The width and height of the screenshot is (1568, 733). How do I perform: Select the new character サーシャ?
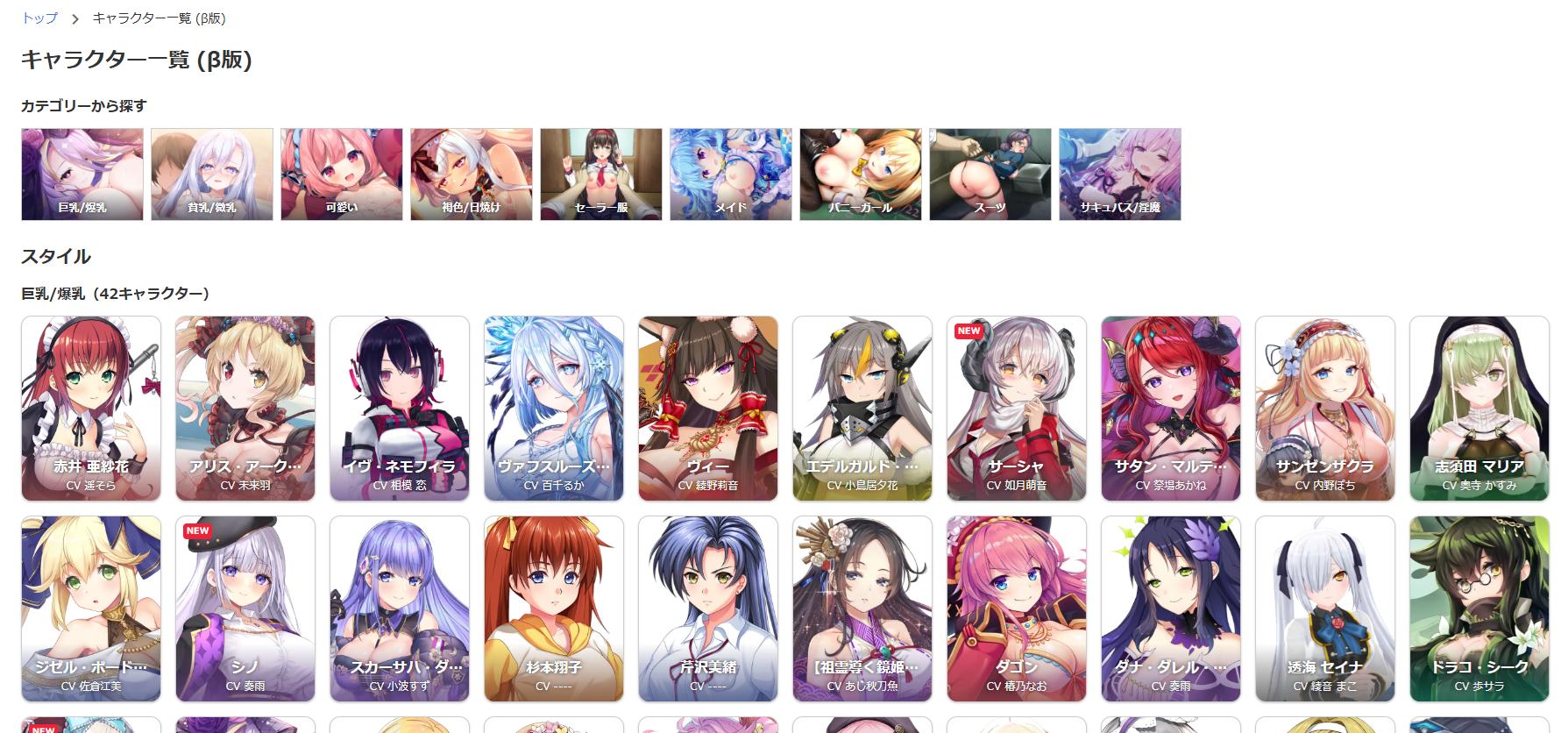point(1017,408)
